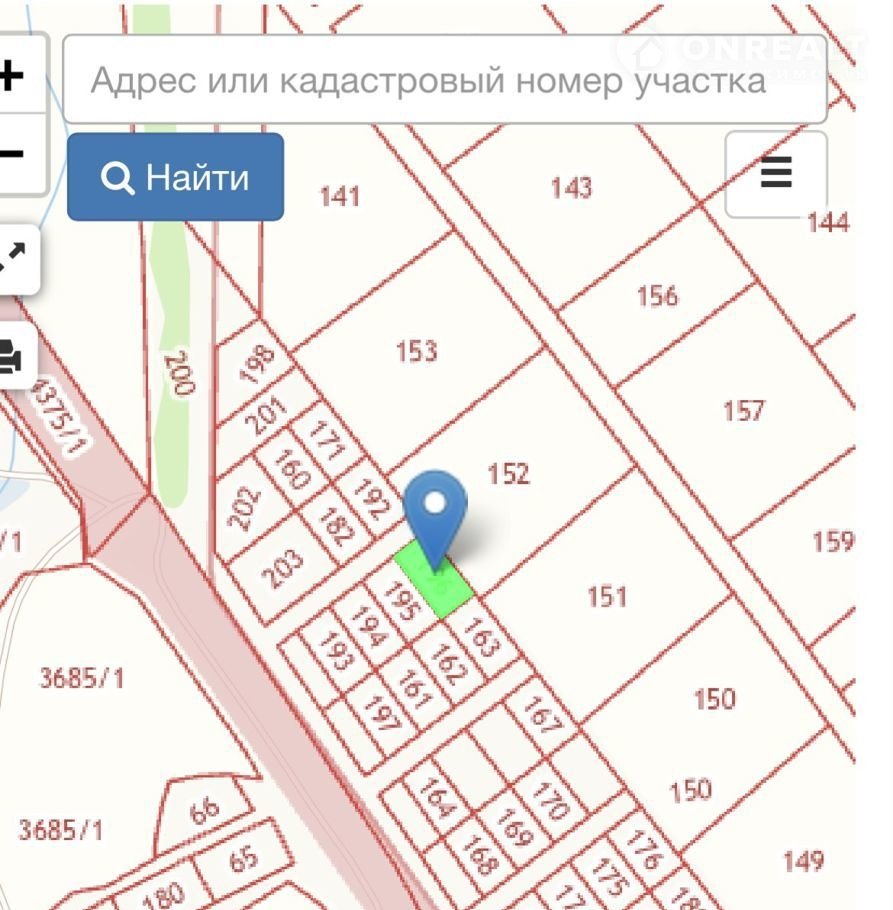Tap the address or cadastral number field

[445, 80]
